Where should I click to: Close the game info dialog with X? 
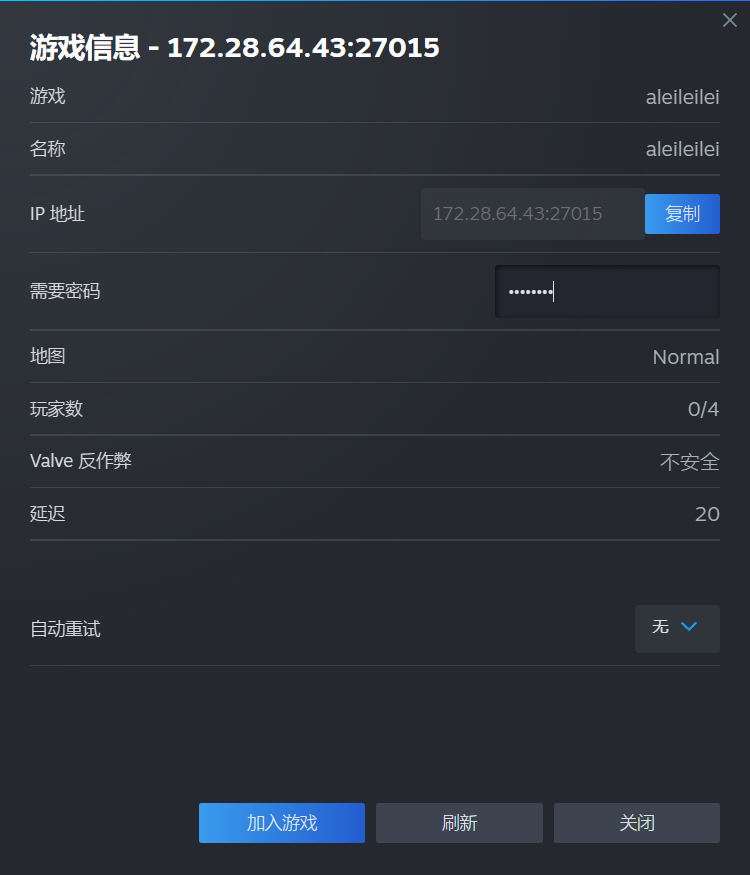point(730,20)
